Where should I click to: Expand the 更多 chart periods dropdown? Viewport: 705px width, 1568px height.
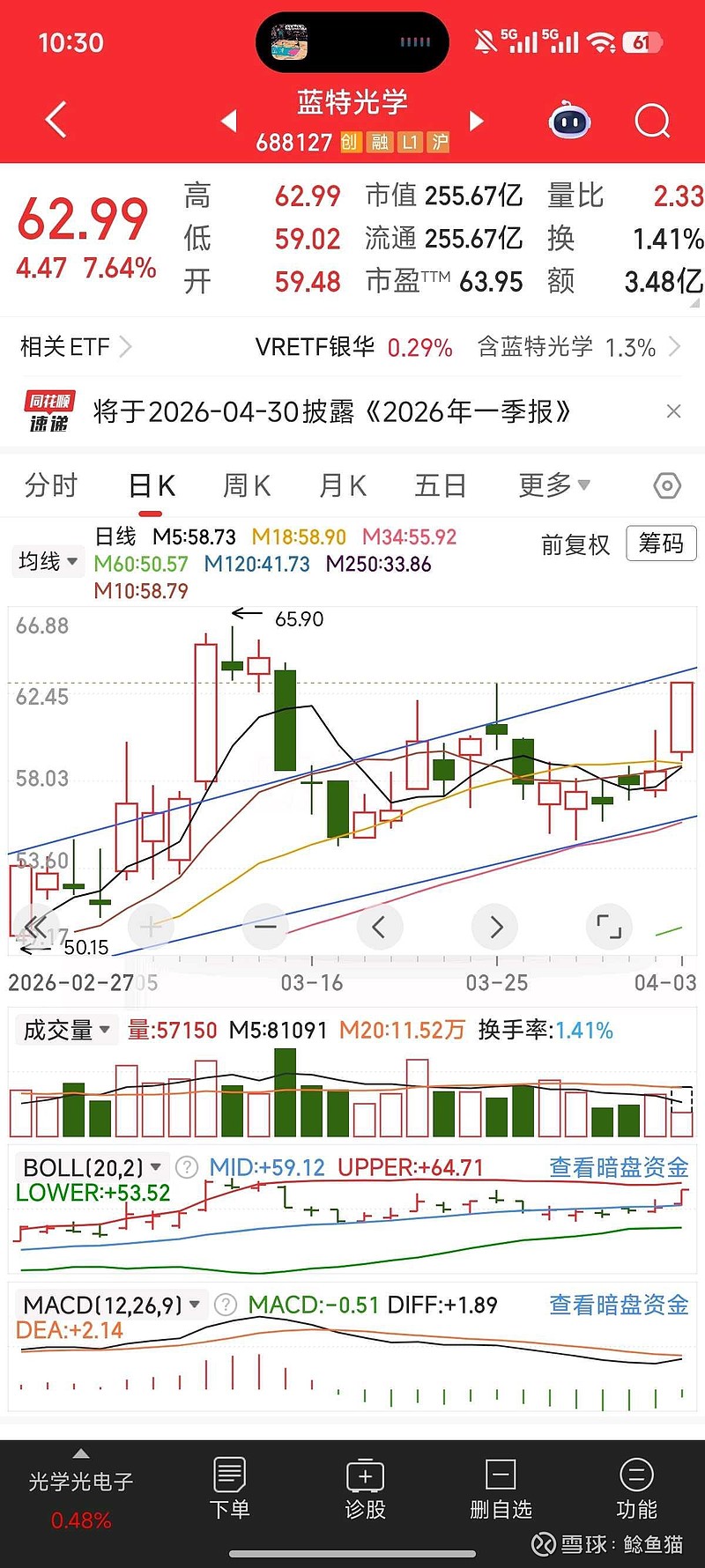pyautogui.click(x=553, y=485)
